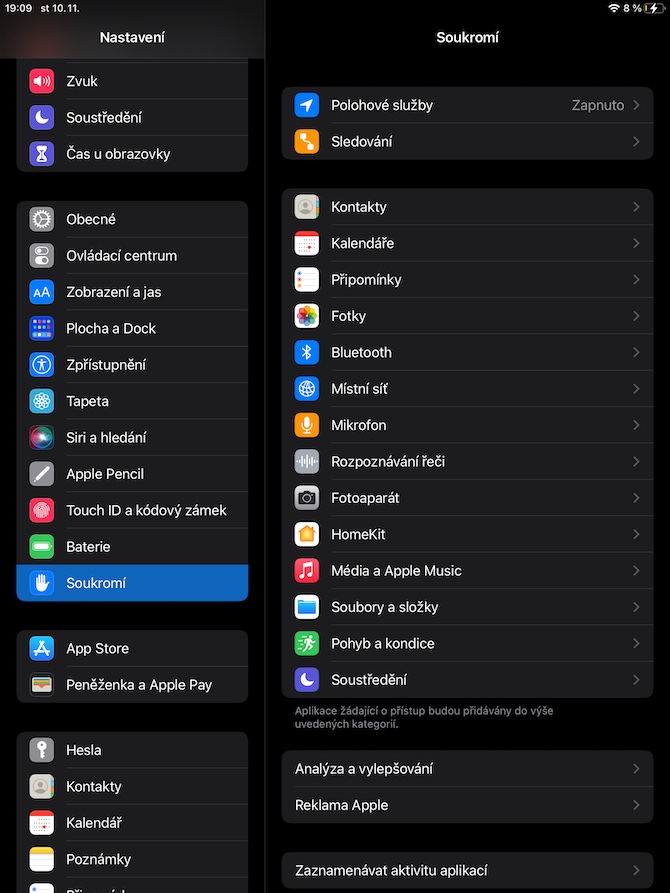
Task: Open Sledování privacy settings
Action: coord(467,142)
